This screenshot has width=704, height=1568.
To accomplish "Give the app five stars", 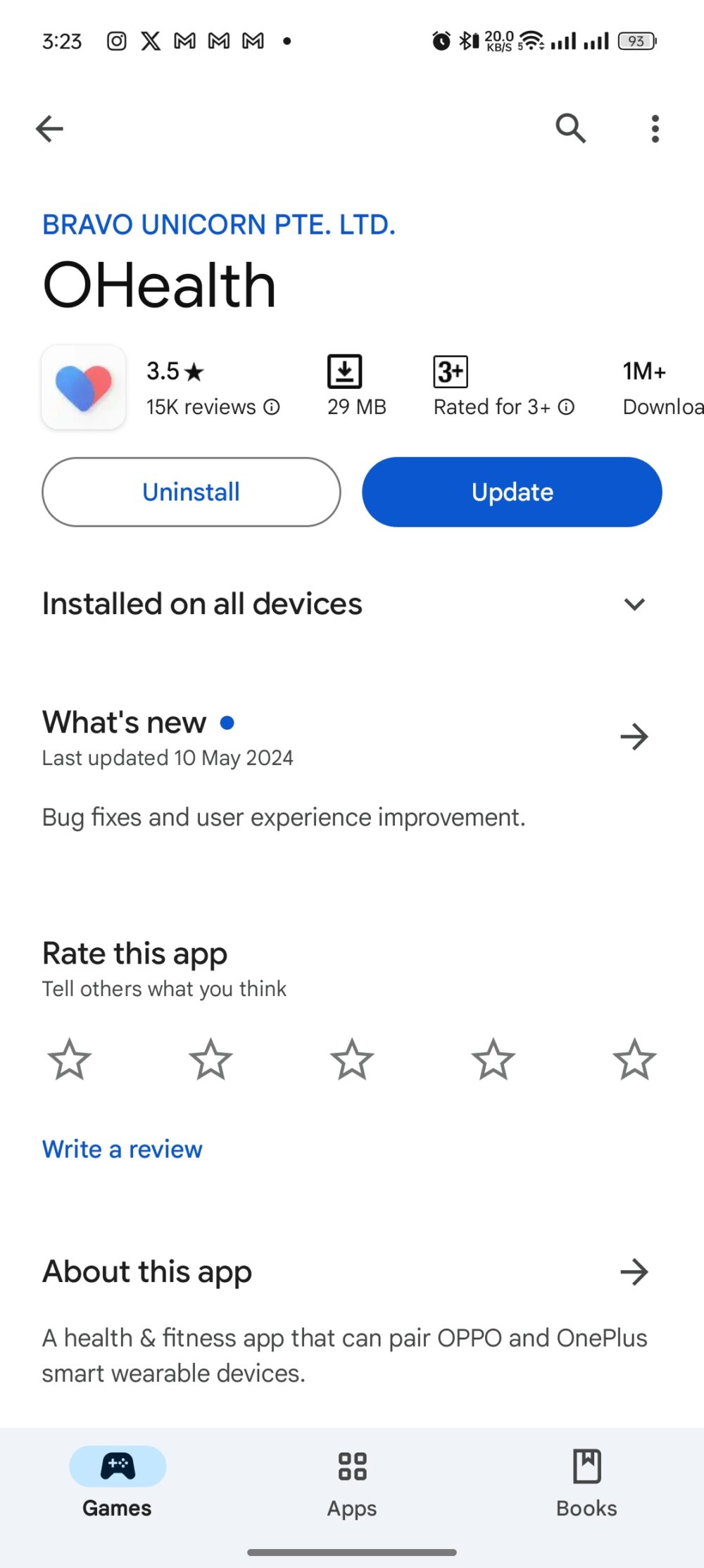I will click(634, 1059).
